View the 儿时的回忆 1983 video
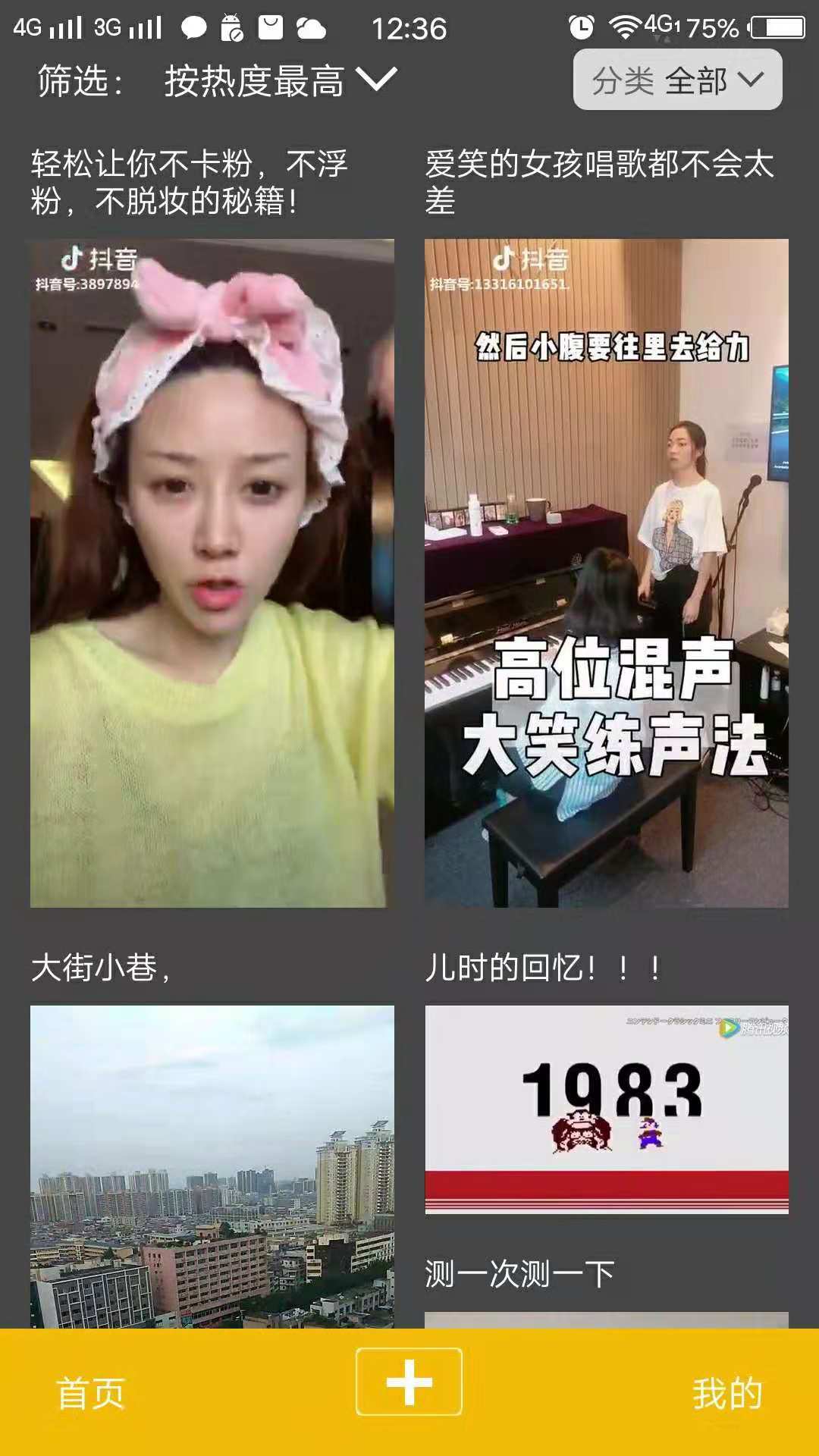Screen dimensions: 819x1456 click(606, 1109)
